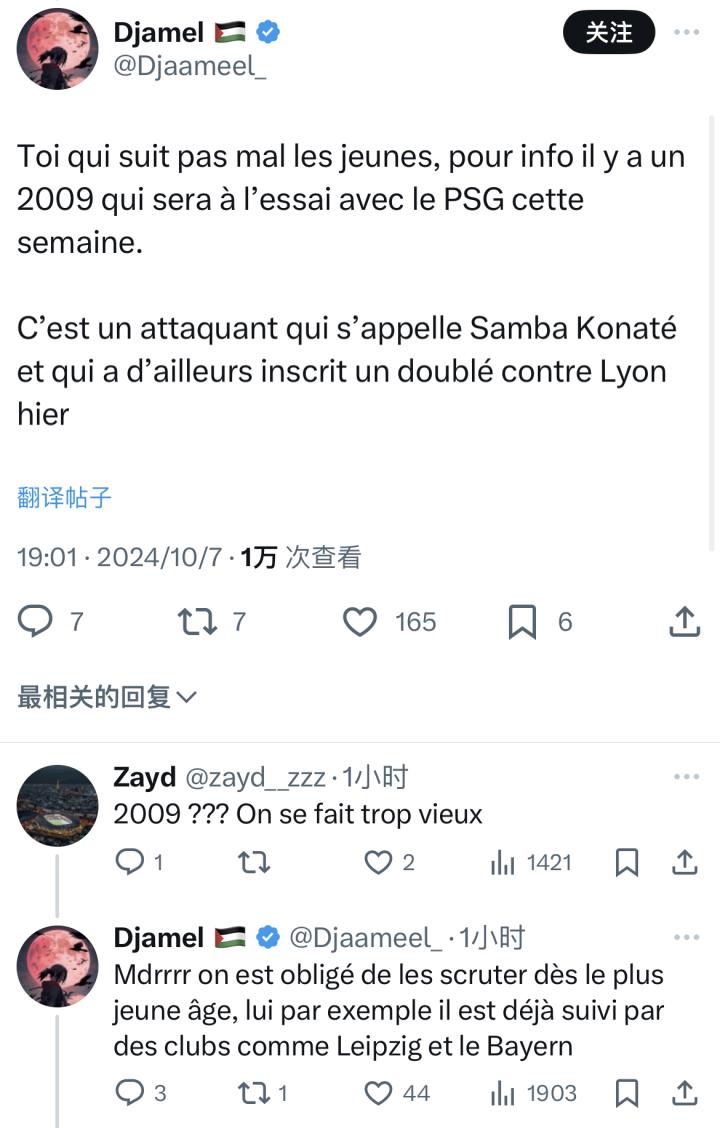720x1128 pixels.
Task: Like the main post with 165 likes
Action: click(x=360, y=622)
